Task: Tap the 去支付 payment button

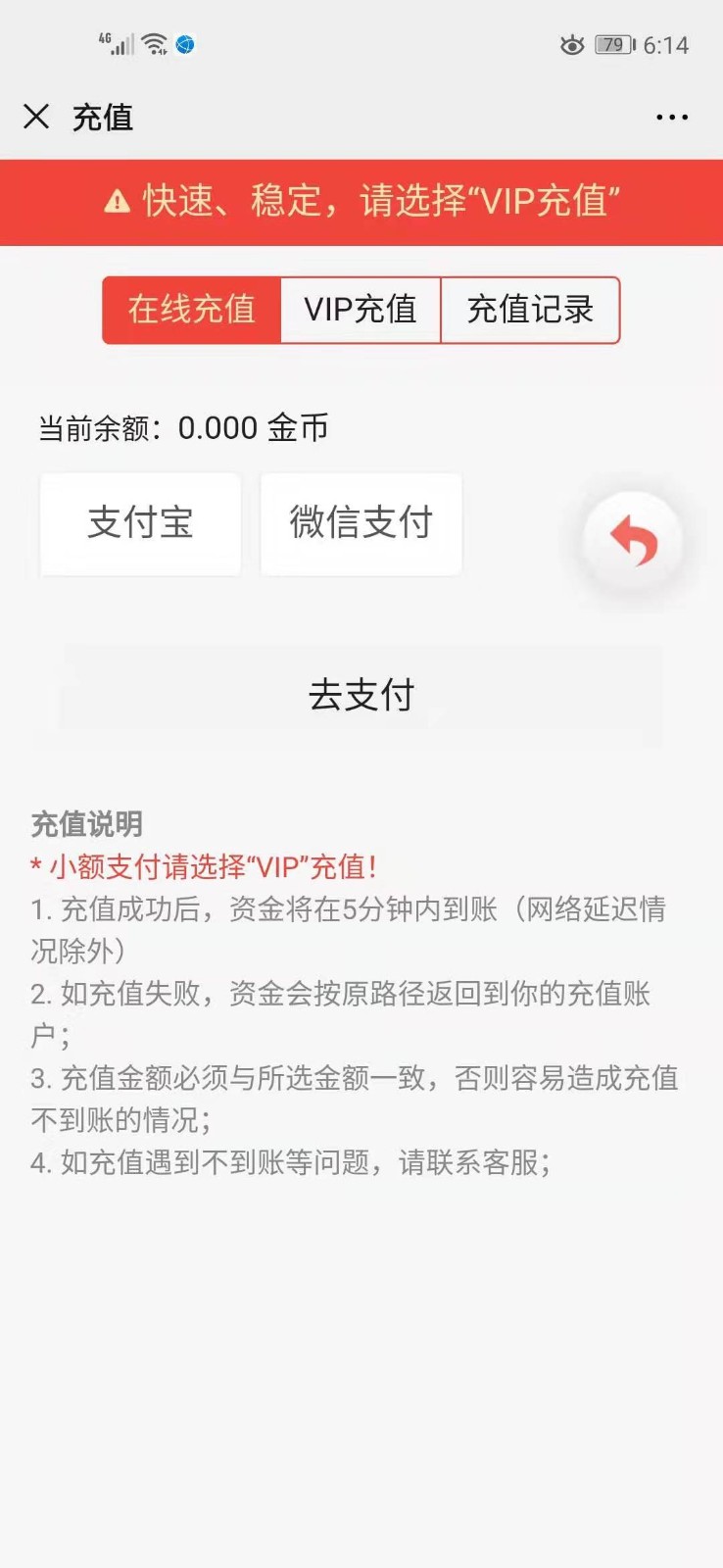Action: pyautogui.click(x=361, y=695)
